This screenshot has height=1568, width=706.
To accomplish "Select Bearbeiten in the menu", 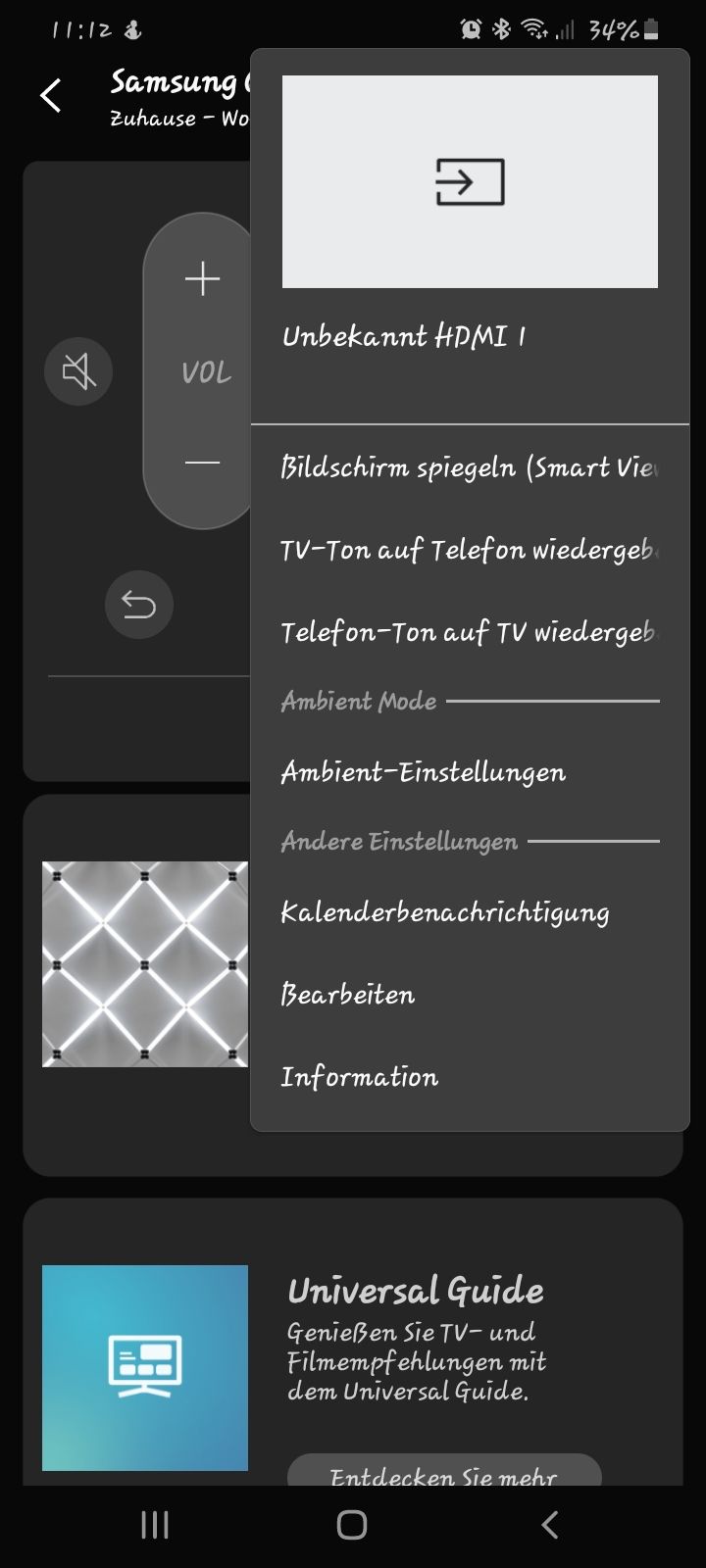I will [x=348, y=995].
